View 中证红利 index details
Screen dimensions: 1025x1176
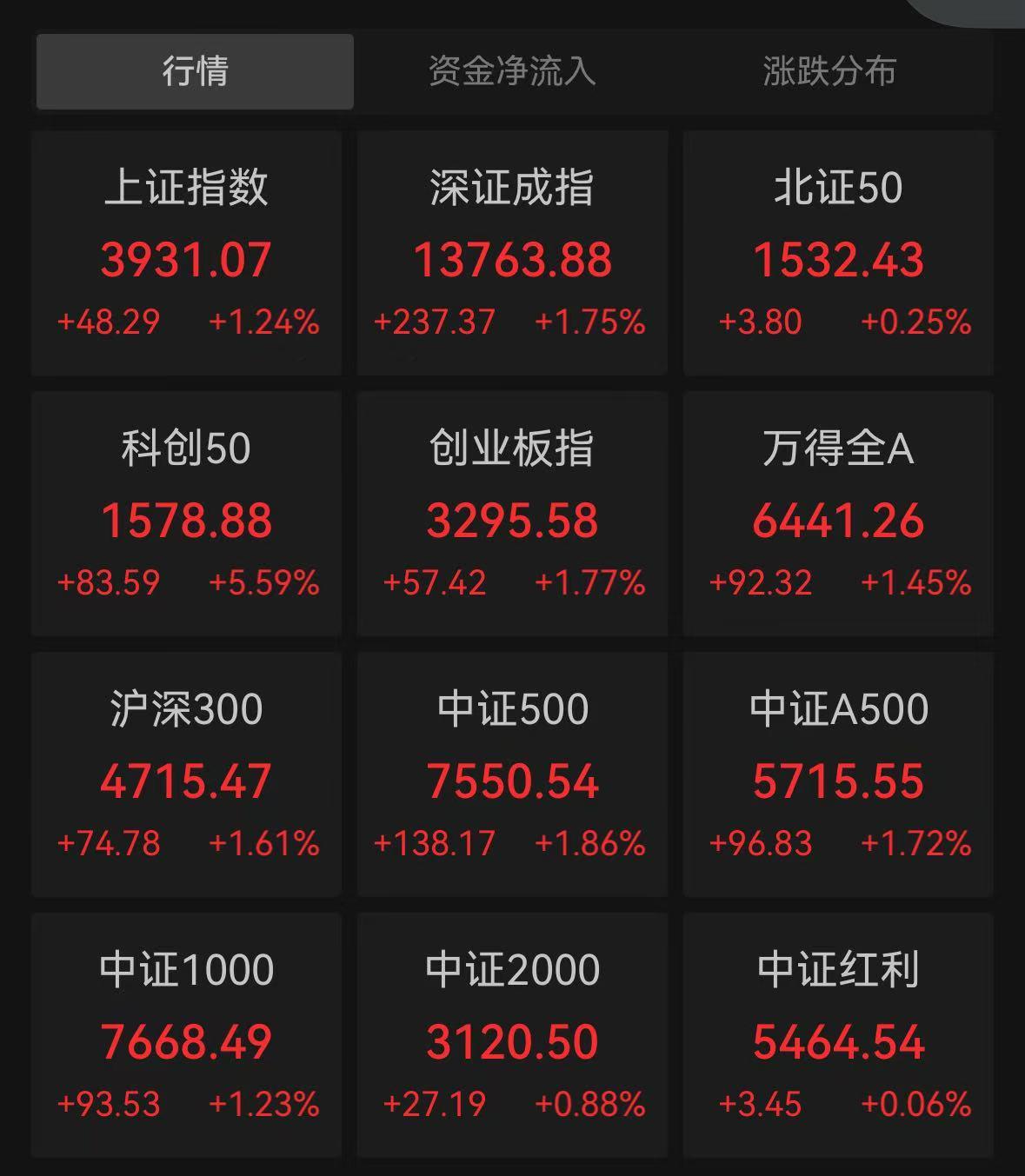click(838, 1035)
